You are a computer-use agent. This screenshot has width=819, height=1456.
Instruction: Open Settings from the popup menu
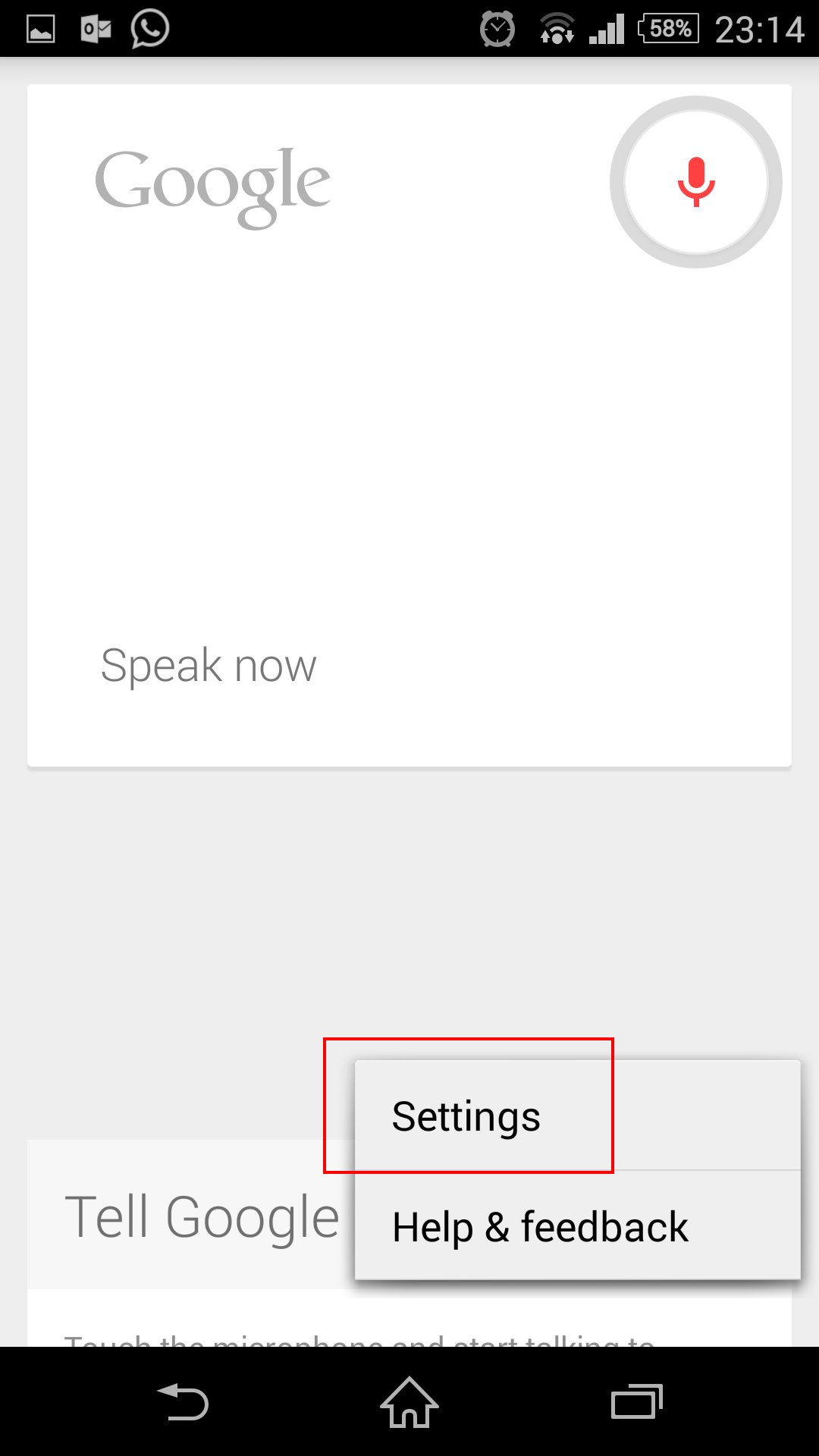577,1116
